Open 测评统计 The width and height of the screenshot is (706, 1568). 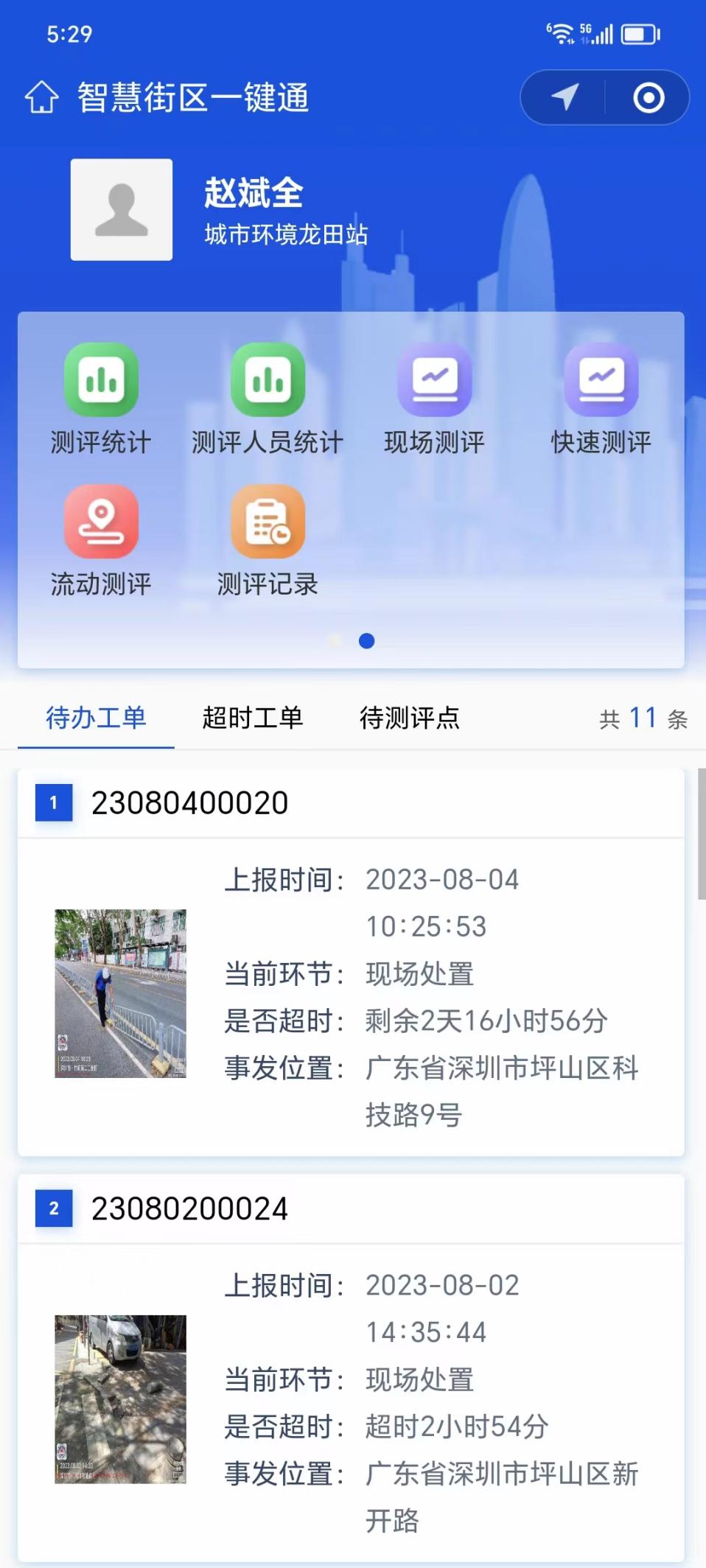(x=101, y=399)
